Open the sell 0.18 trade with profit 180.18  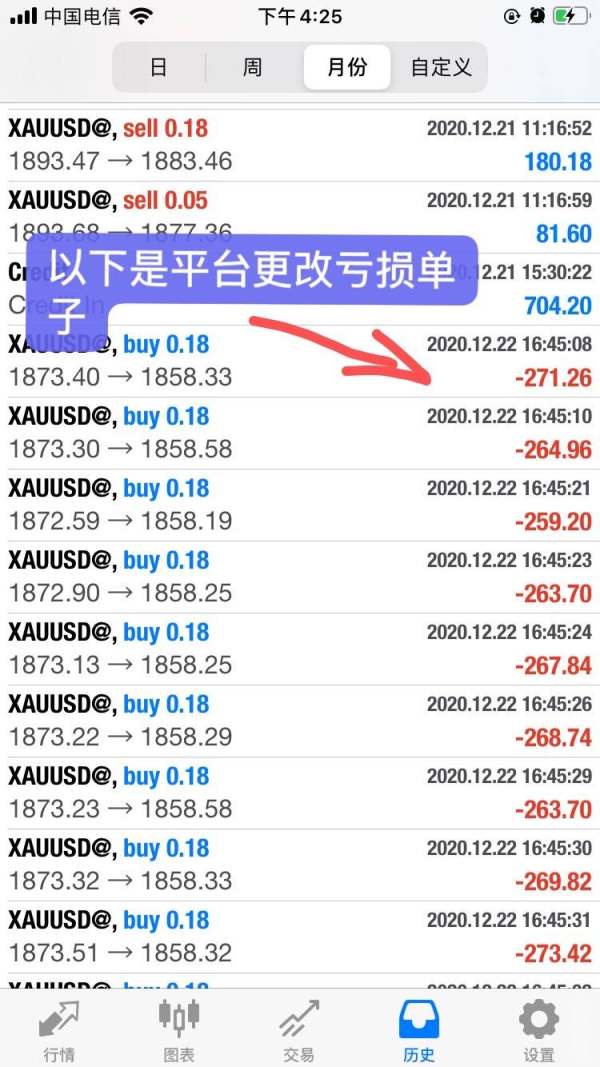point(300,145)
